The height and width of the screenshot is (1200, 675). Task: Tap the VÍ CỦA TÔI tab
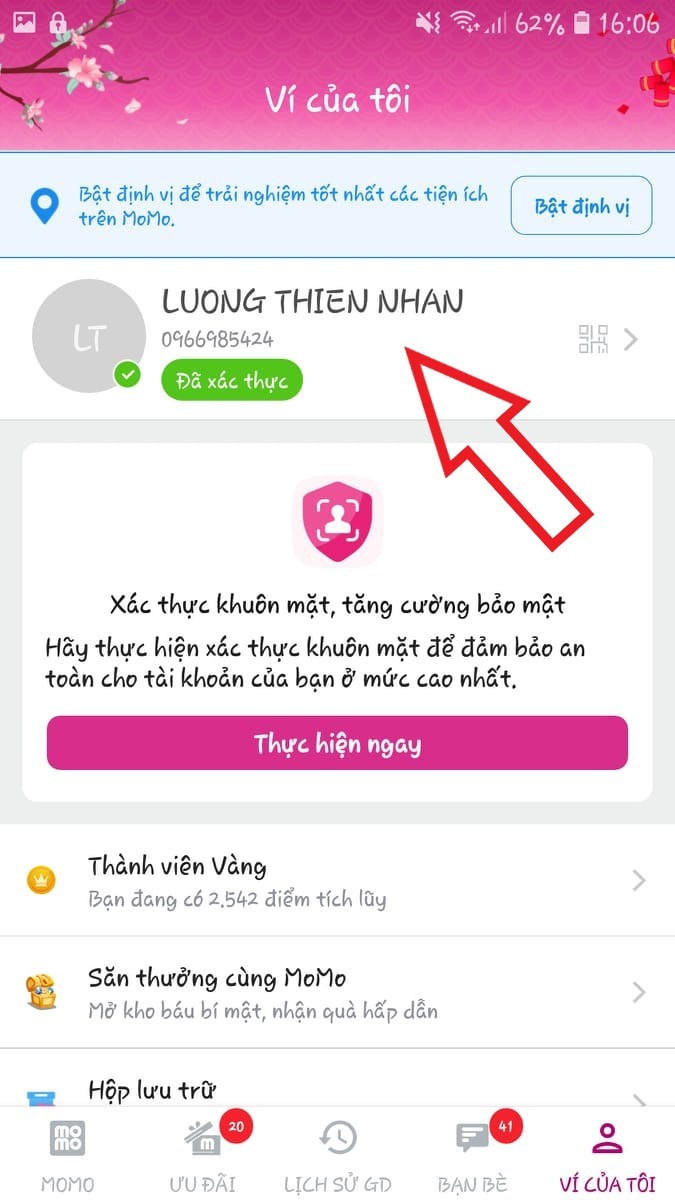pyautogui.click(x=607, y=1155)
